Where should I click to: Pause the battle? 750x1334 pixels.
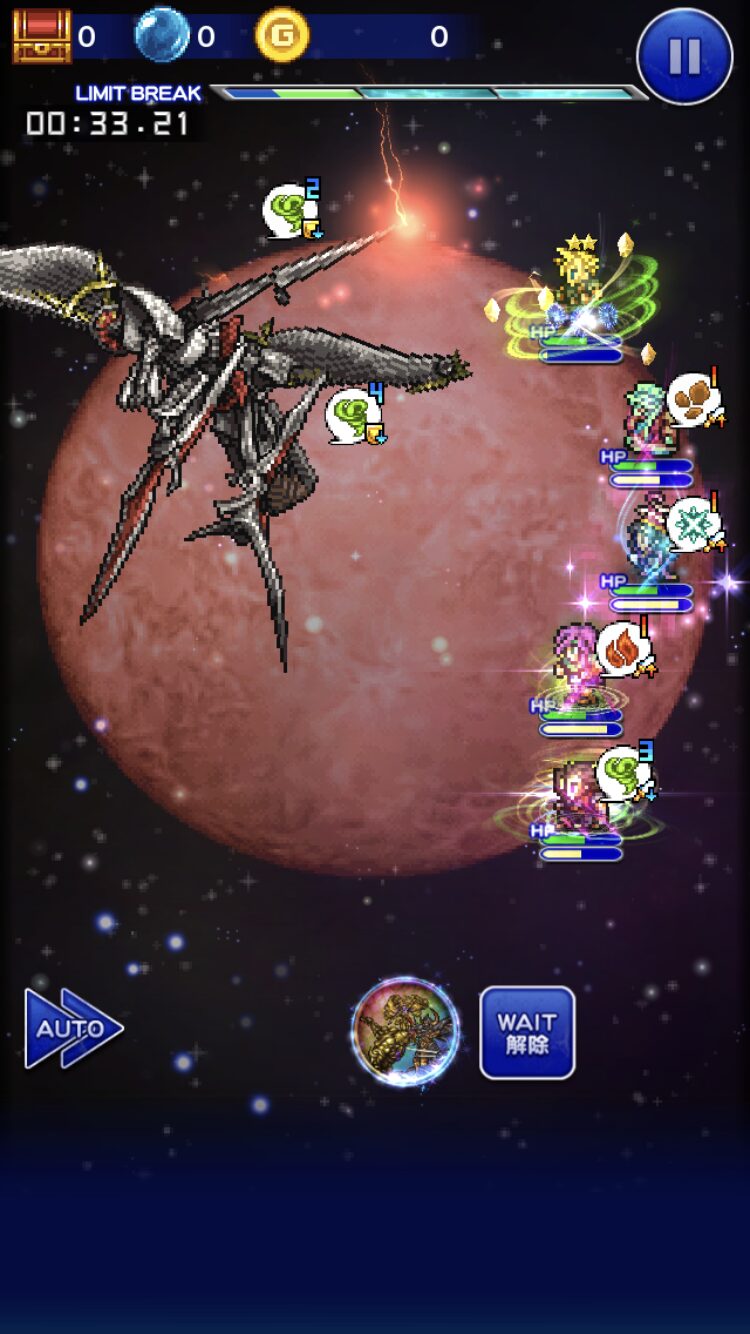684,56
